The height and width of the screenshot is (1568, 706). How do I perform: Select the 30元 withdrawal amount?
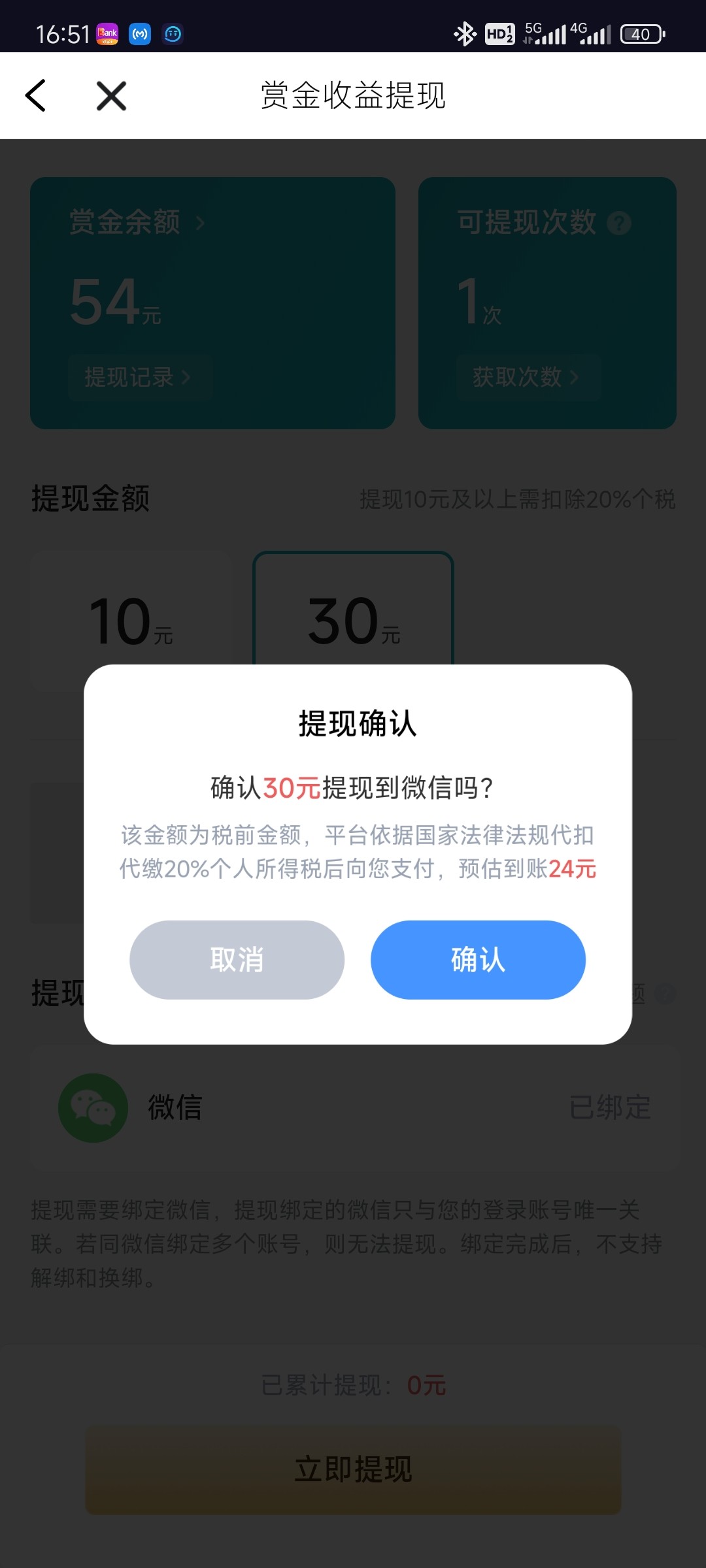click(x=353, y=621)
